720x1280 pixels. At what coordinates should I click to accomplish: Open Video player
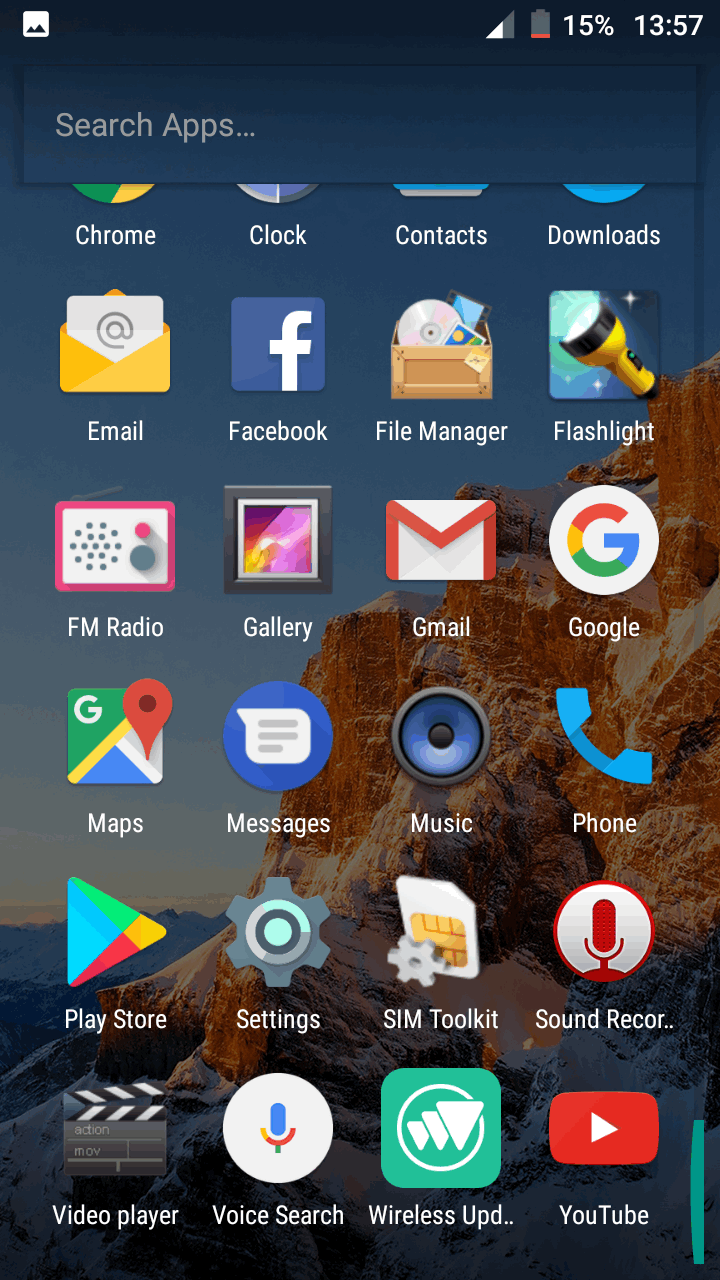coord(115,1129)
